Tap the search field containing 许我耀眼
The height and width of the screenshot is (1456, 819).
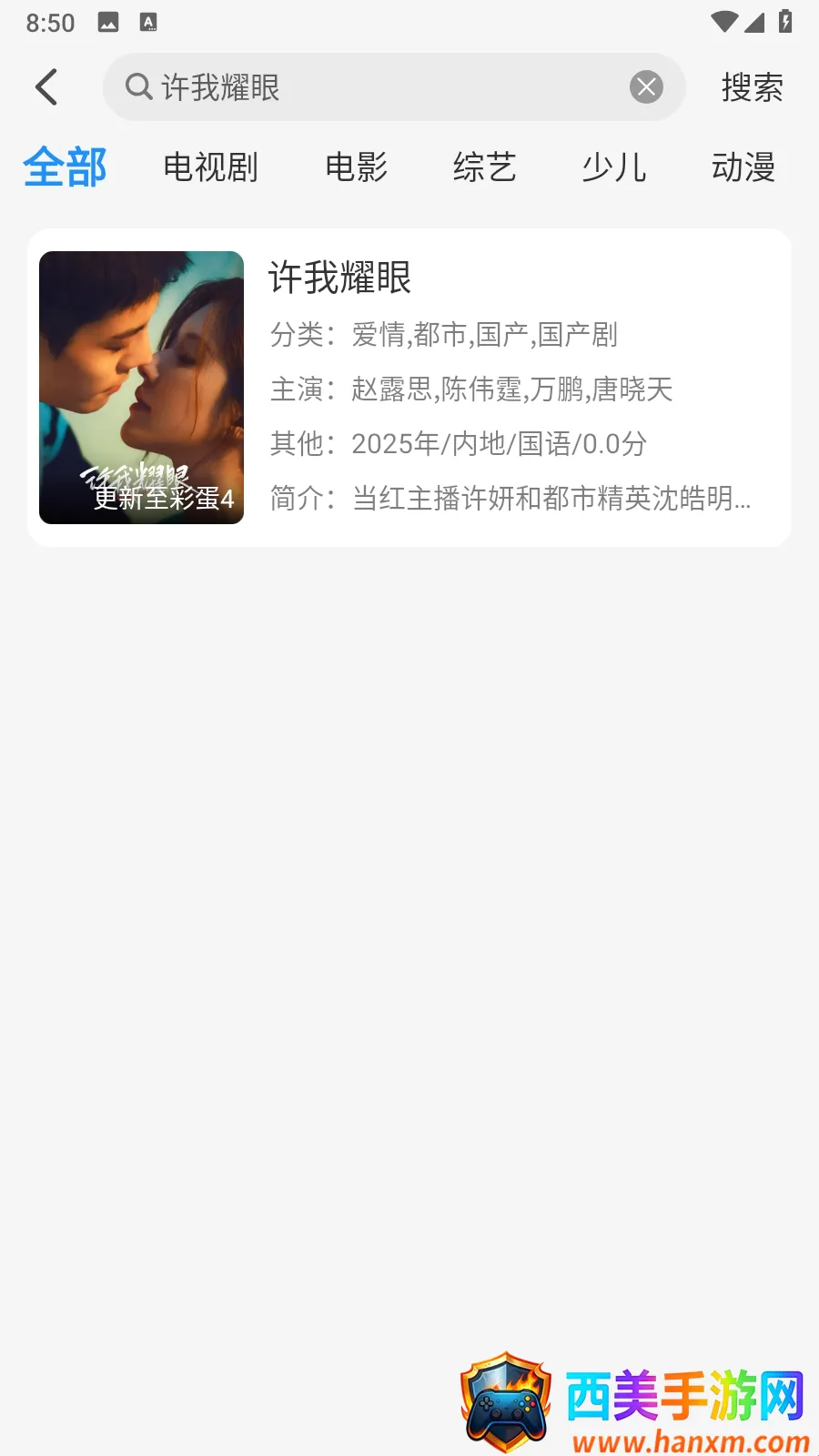coord(382,87)
